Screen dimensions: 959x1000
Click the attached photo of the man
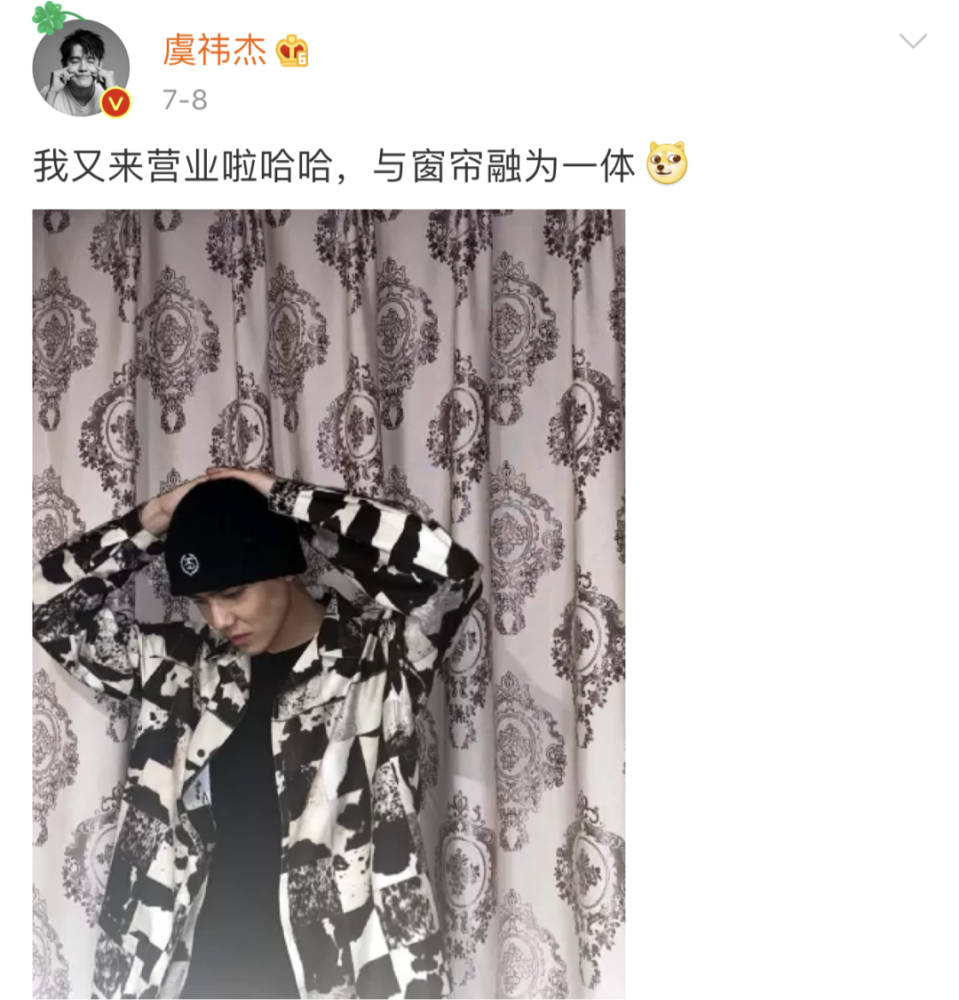pyautogui.click(x=330, y=600)
